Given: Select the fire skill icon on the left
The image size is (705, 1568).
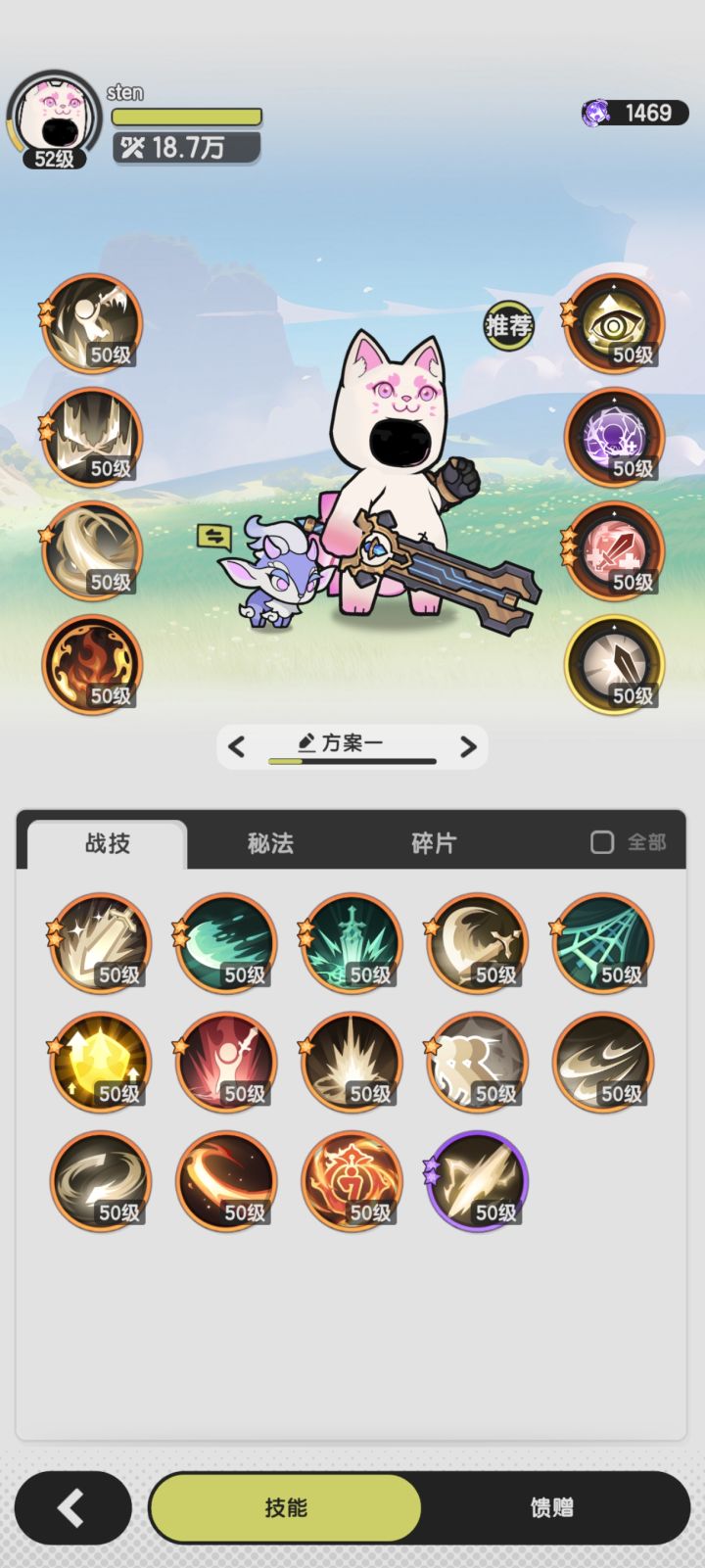Looking at the screenshot, I should [93, 664].
